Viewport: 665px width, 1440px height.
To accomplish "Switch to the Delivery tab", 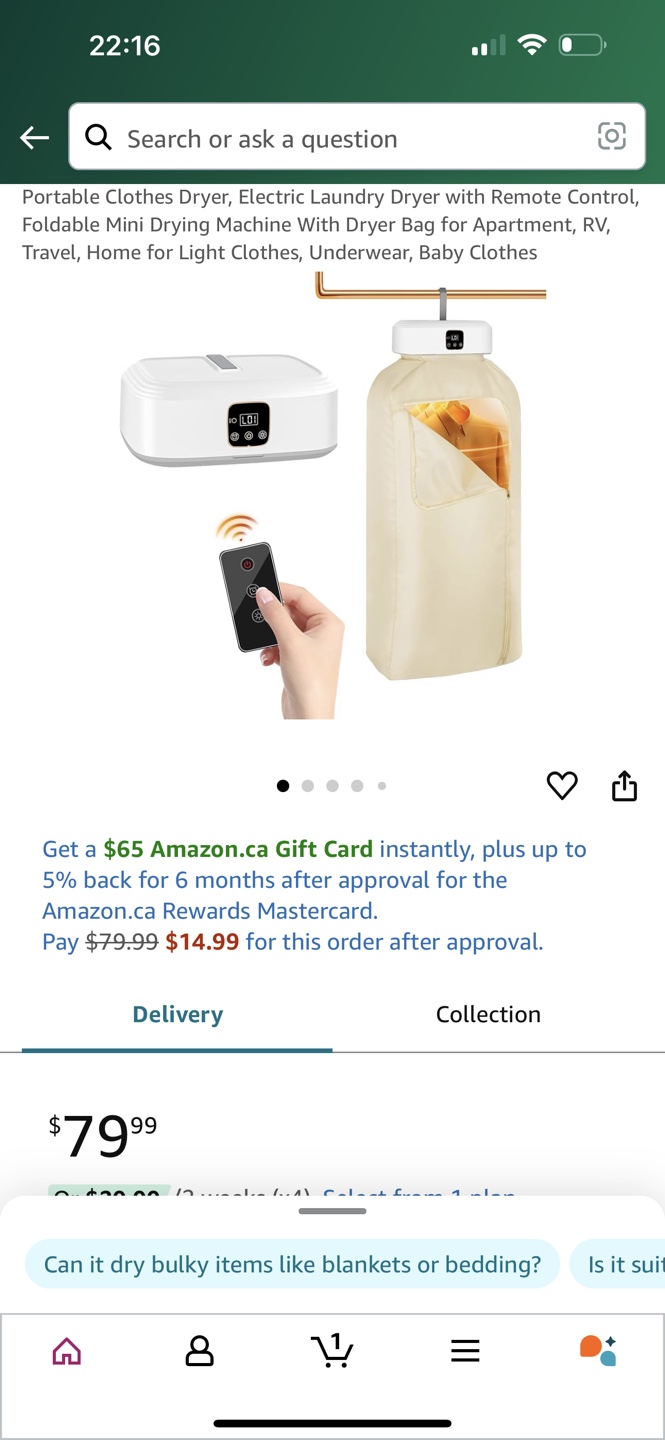I will (x=177, y=1014).
